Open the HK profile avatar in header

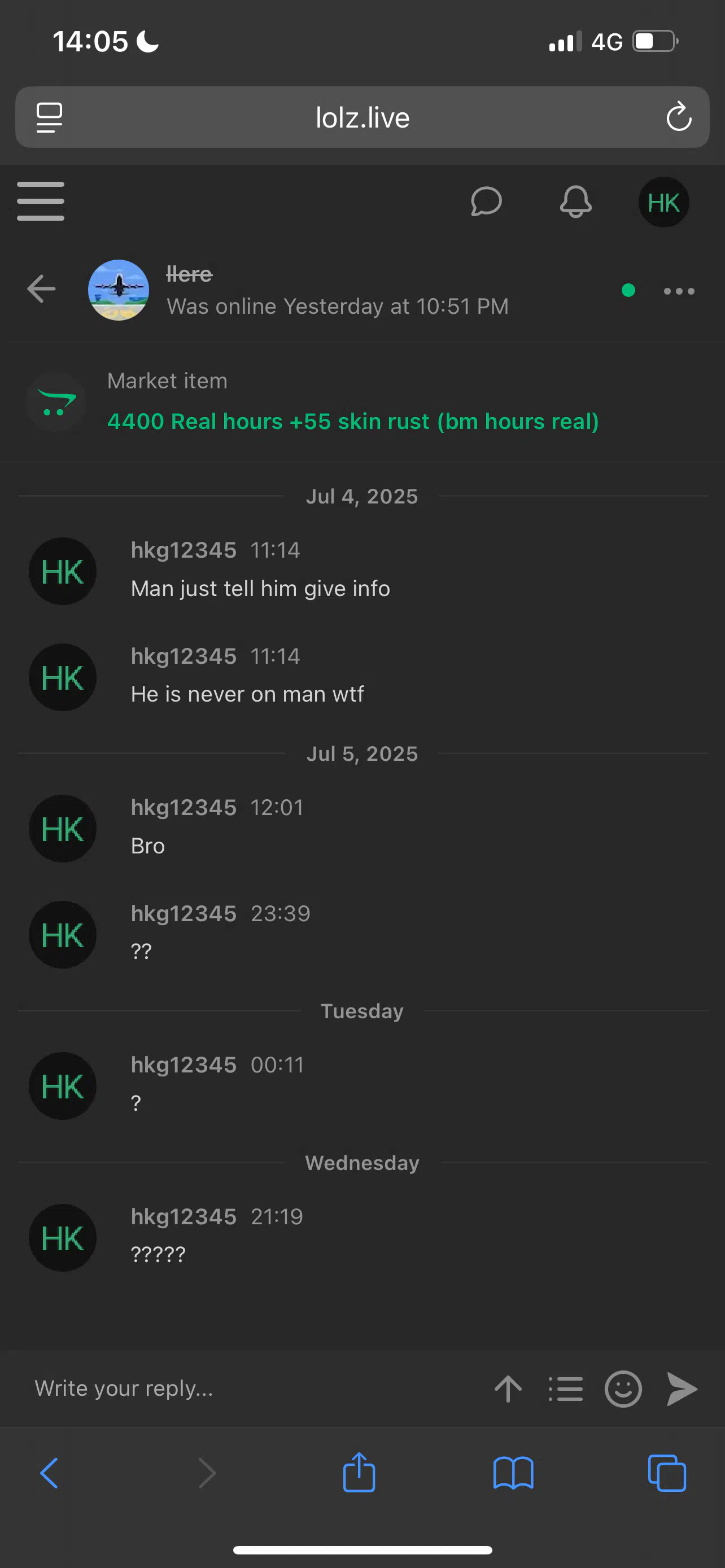pyautogui.click(x=663, y=202)
